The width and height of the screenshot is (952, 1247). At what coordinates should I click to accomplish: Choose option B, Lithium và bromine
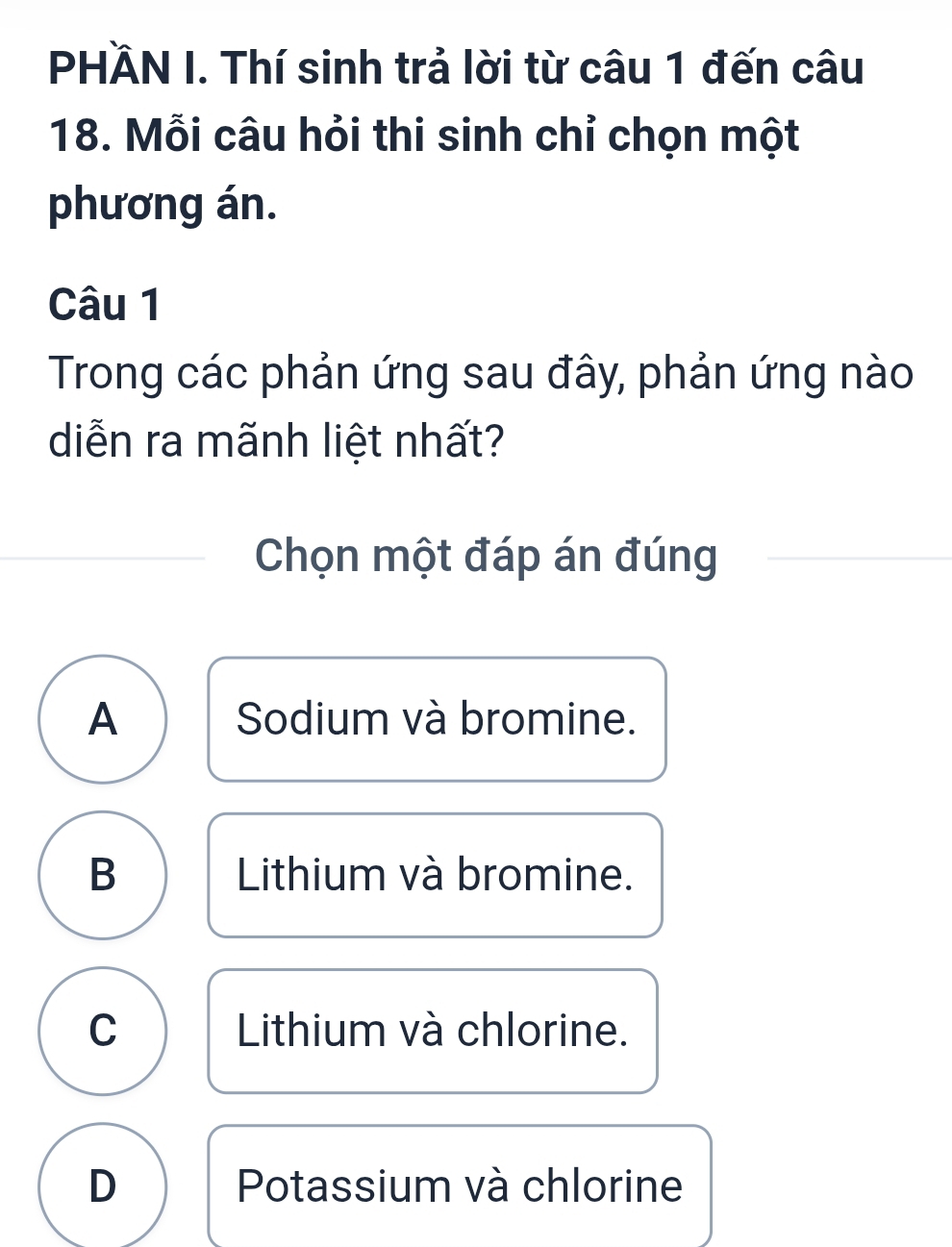(x=102, y=875)
